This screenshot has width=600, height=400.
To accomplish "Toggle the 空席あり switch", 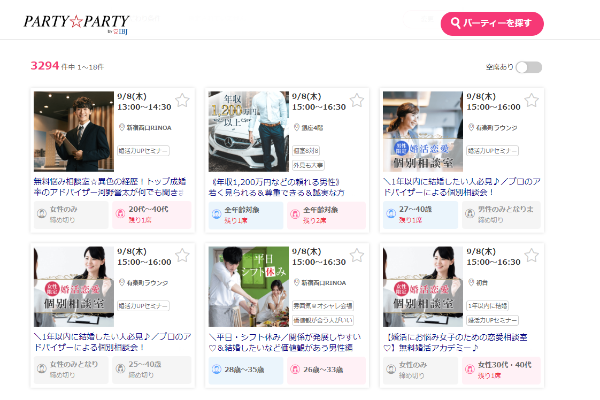I will 528,67.
